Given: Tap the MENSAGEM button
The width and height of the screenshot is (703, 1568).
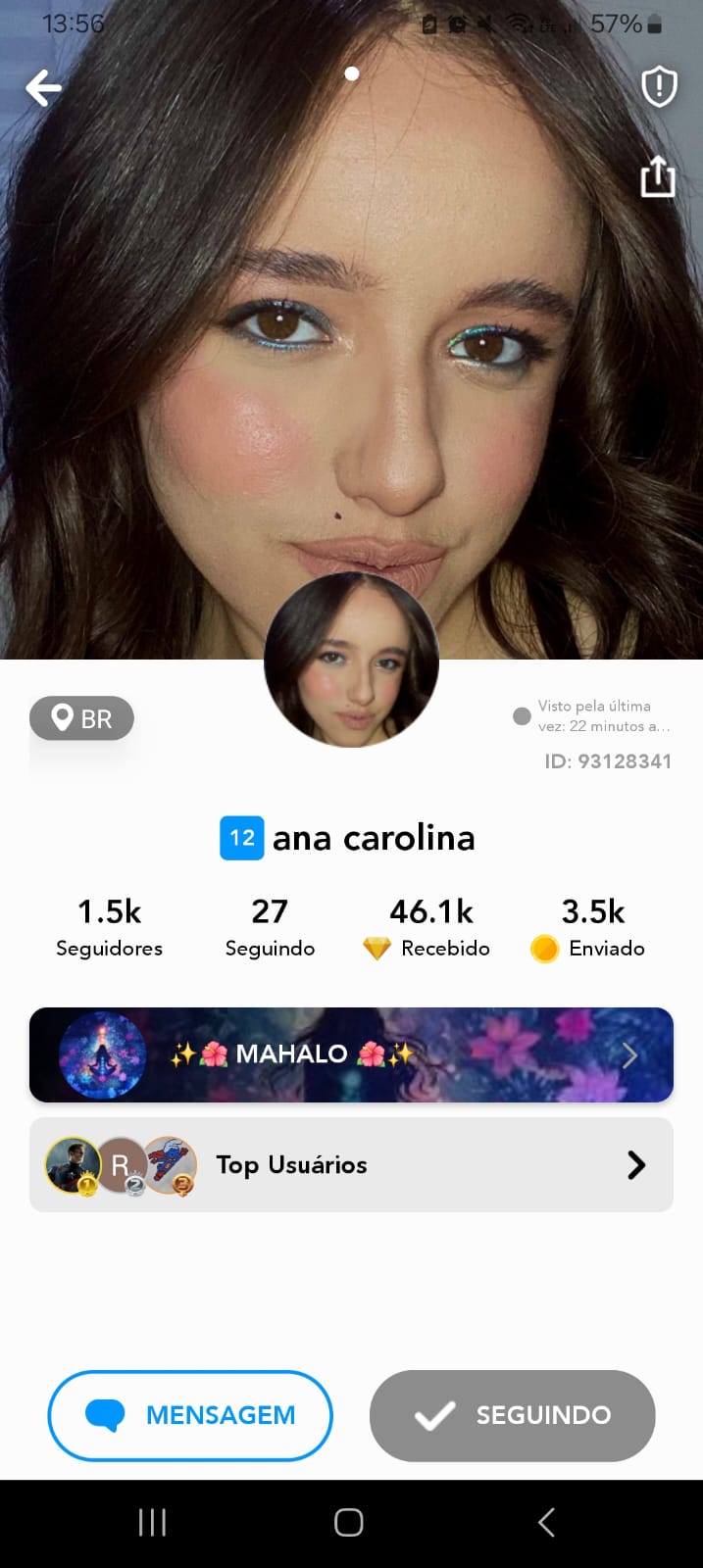Looking at the screenshot, I should pyautogui.click(x=190, y=1415).
